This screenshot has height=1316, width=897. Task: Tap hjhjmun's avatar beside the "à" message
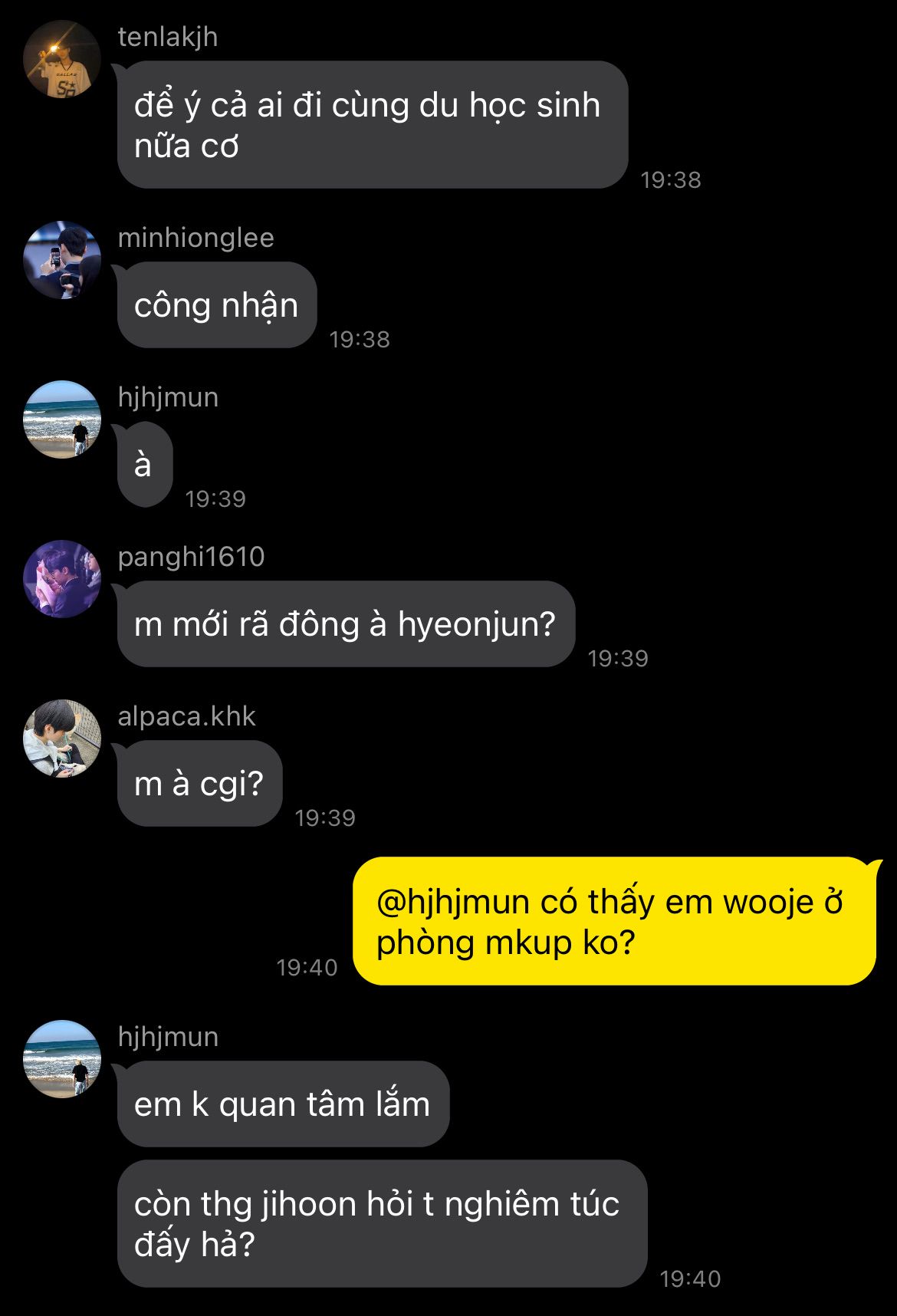[62, 419]
